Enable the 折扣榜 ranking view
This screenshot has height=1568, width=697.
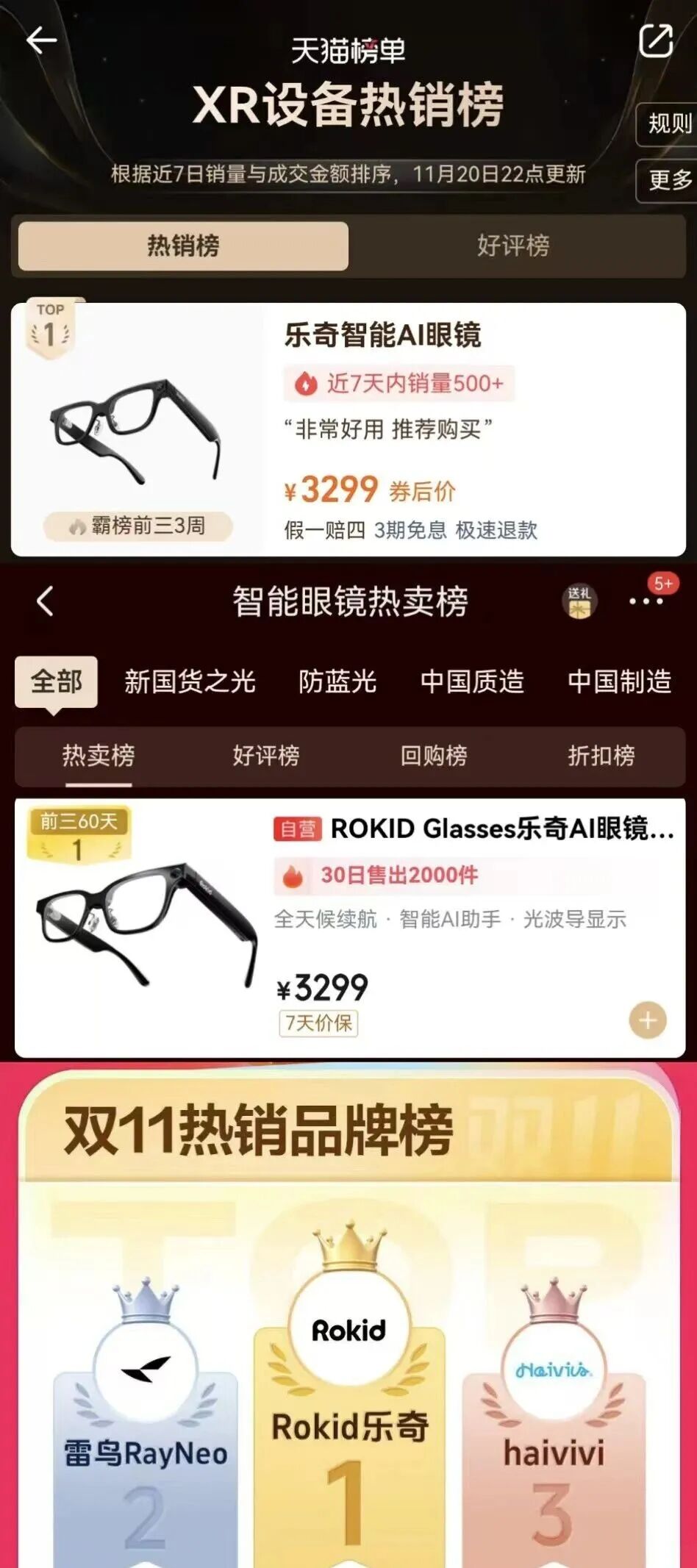[602, 756]
